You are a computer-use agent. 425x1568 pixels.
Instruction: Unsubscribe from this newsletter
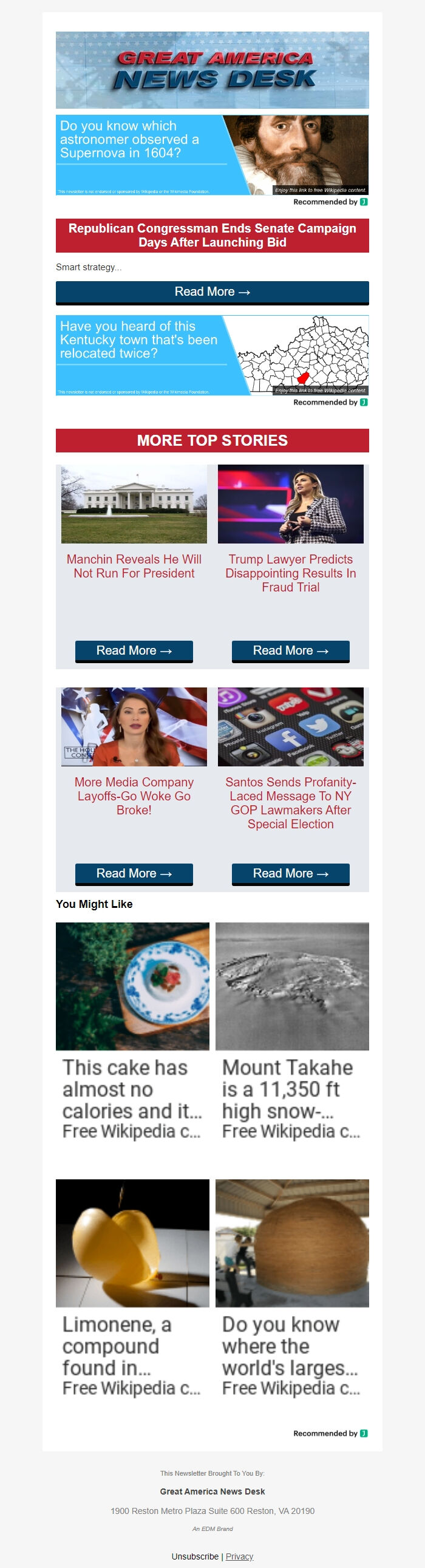[x=195, y=1556]
